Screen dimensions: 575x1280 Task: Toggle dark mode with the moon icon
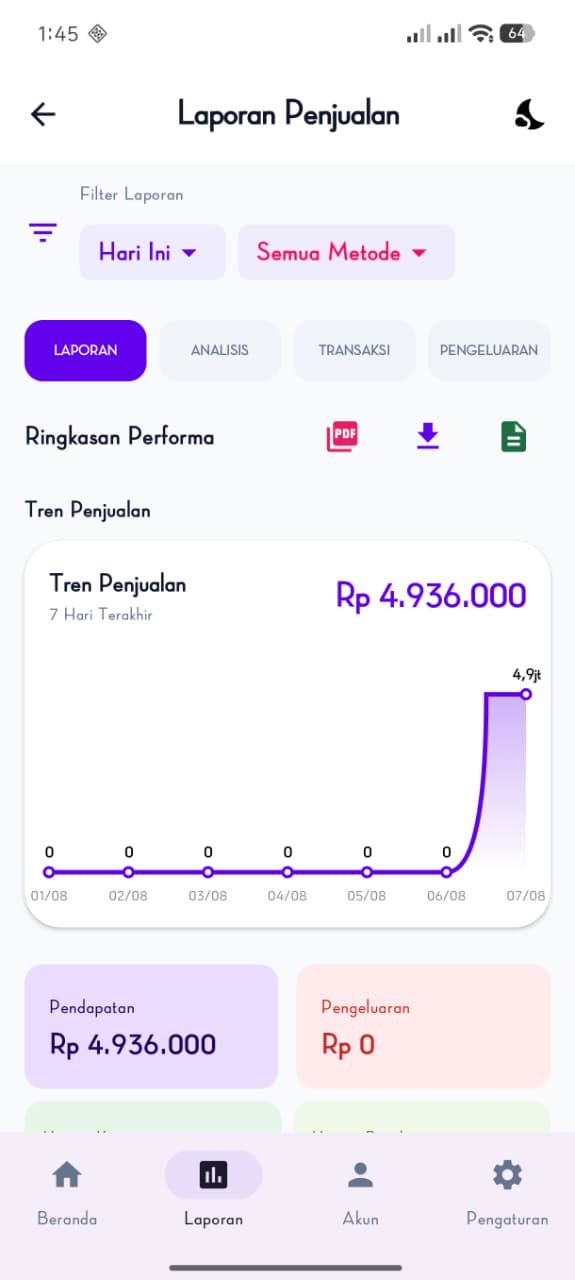pyautogui.click(x=530, y=114)
